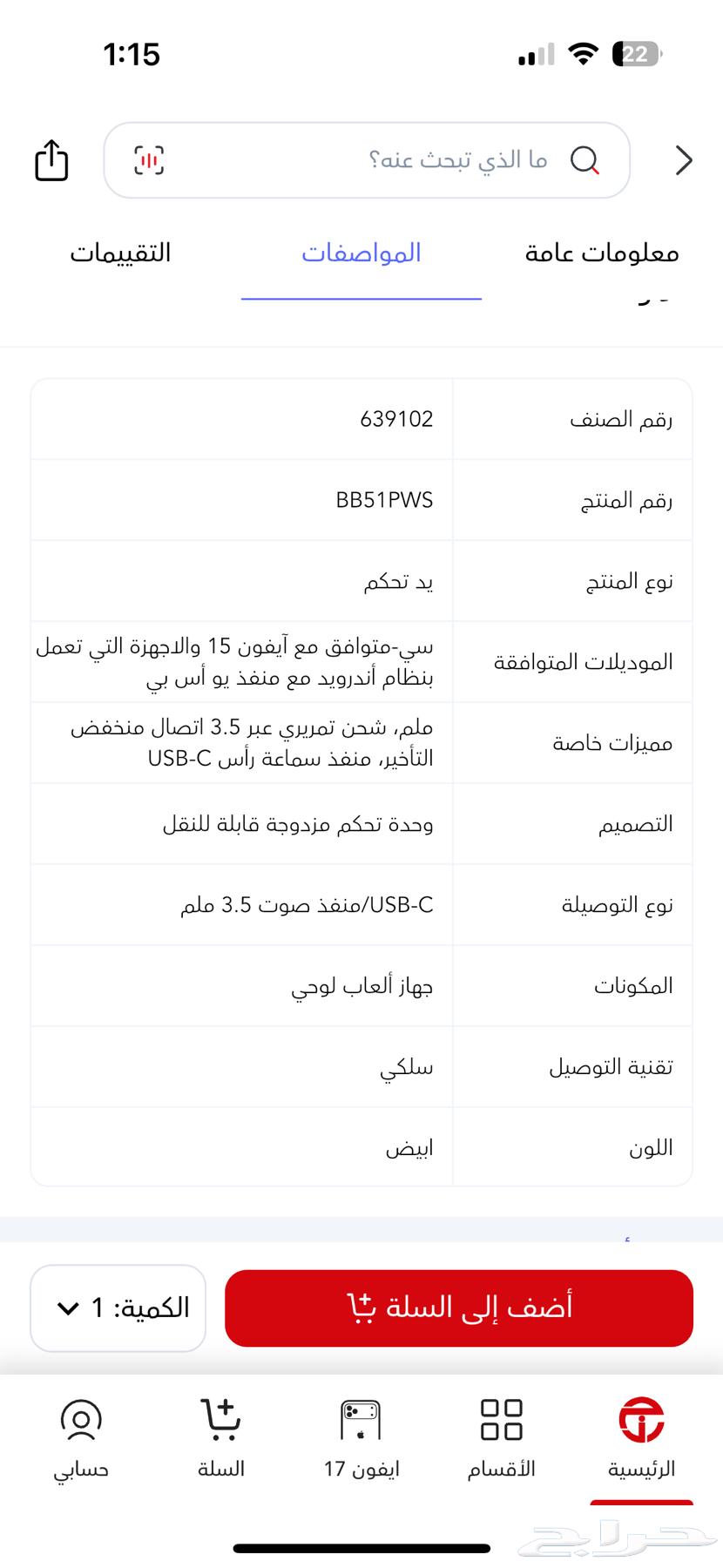Open the barcode scanner in the search bar
723x1568 pixels.
pos(148,160)
